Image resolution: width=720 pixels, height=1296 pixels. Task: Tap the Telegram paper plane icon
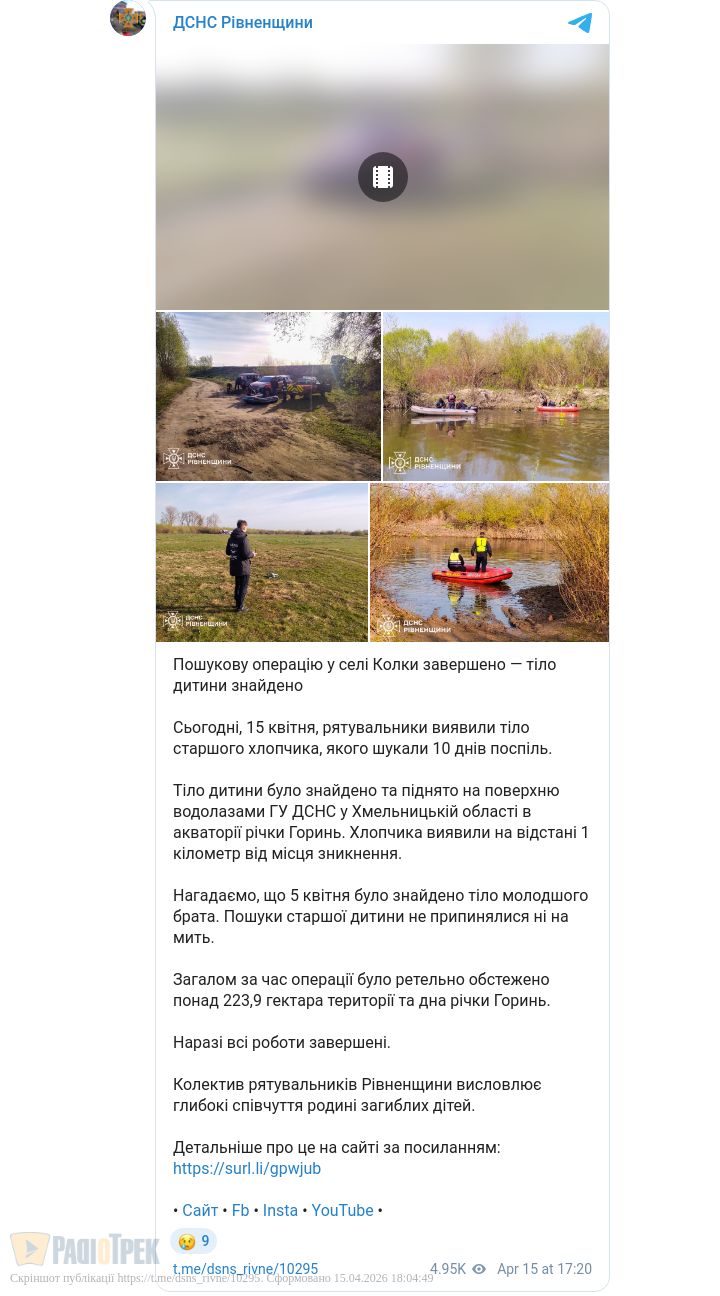580,23
